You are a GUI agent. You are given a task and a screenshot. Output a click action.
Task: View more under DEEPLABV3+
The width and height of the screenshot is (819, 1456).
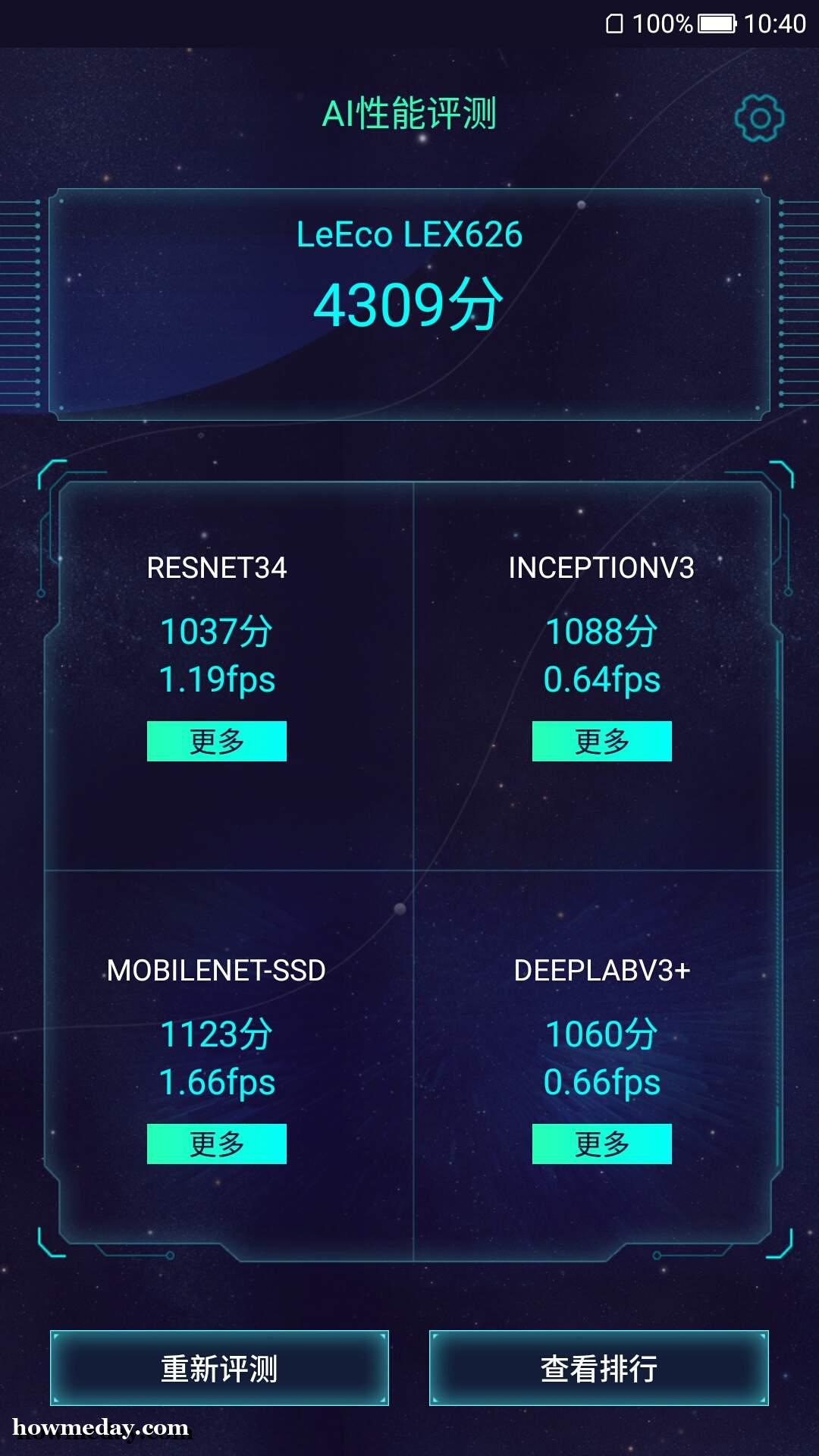click(602, 1144)
